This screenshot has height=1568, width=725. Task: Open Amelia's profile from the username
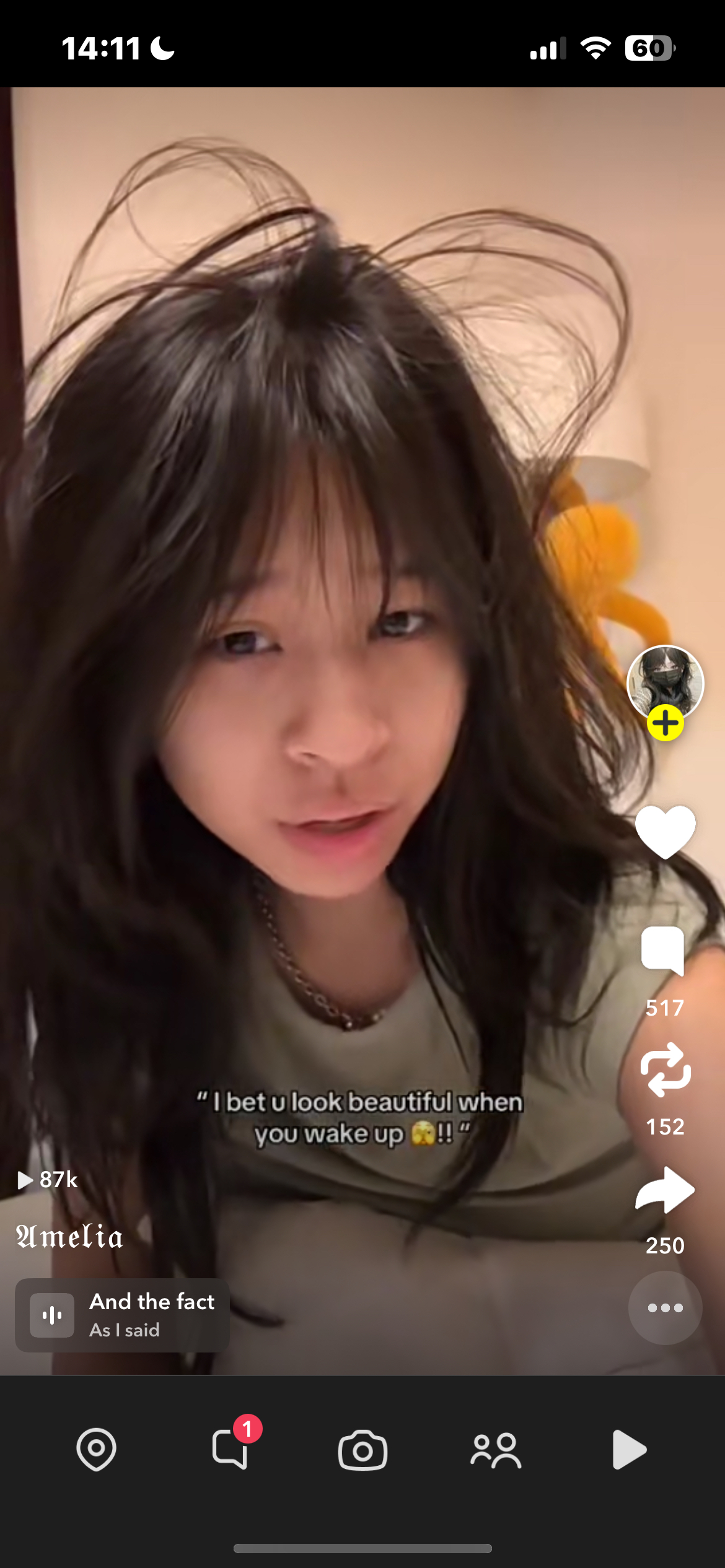coord(69,1237)
